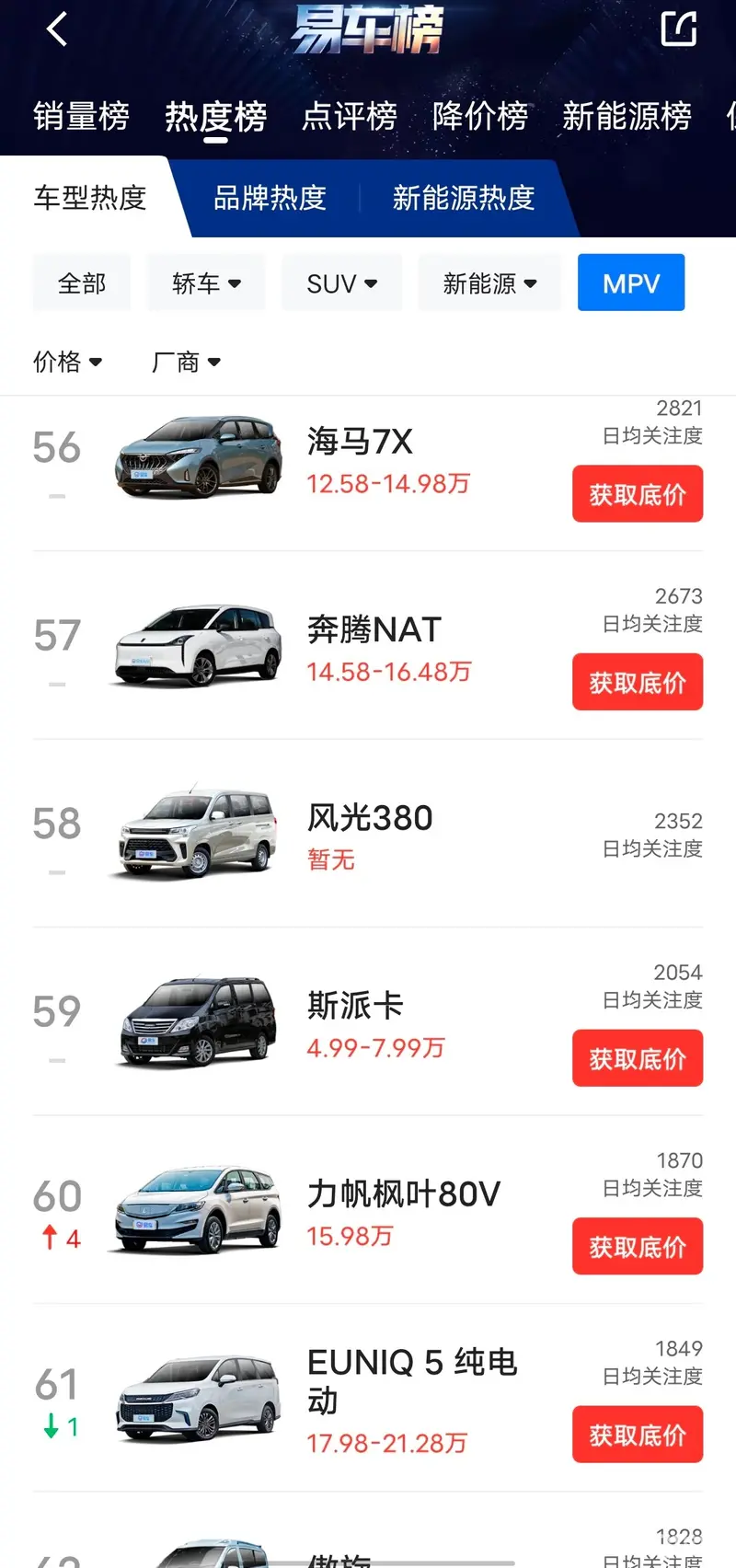
Task: Open the 新能源榜 tab
Action: [x=627, y=117]
